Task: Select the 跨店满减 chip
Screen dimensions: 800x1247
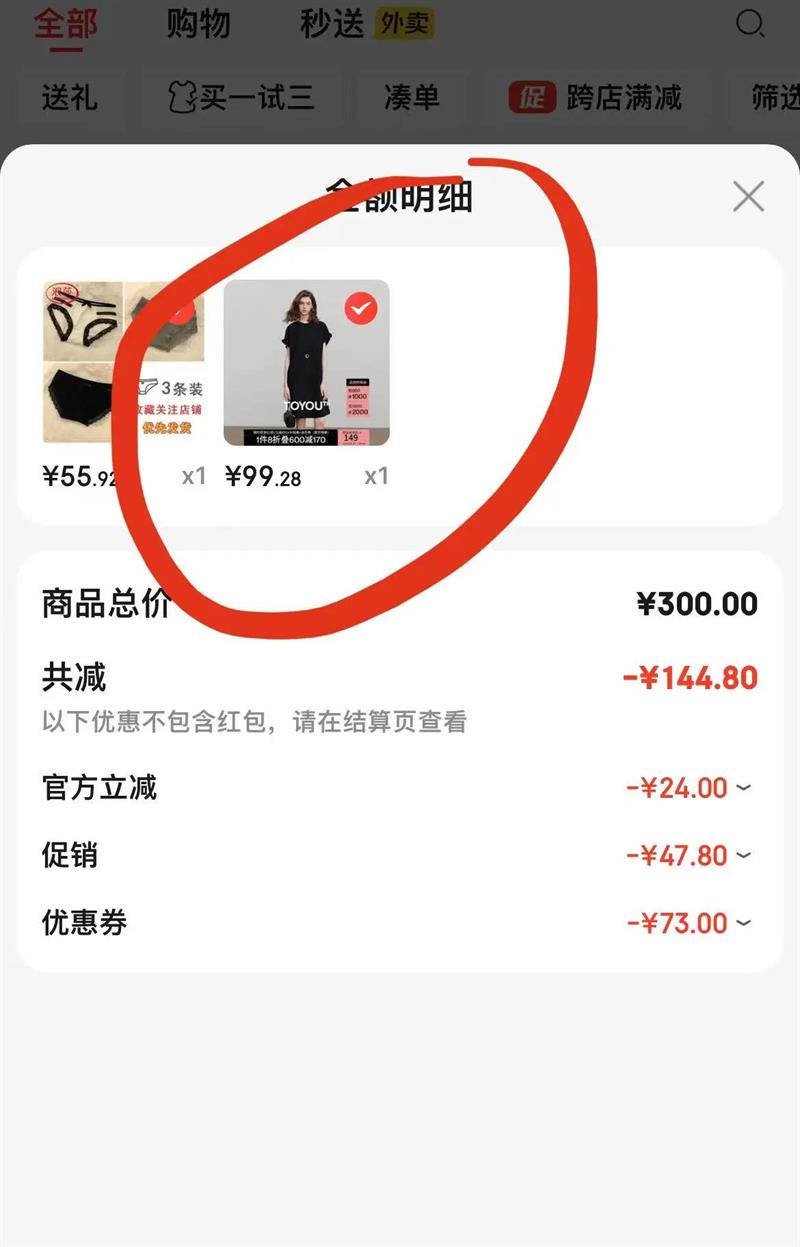Action: coord(596,97)
